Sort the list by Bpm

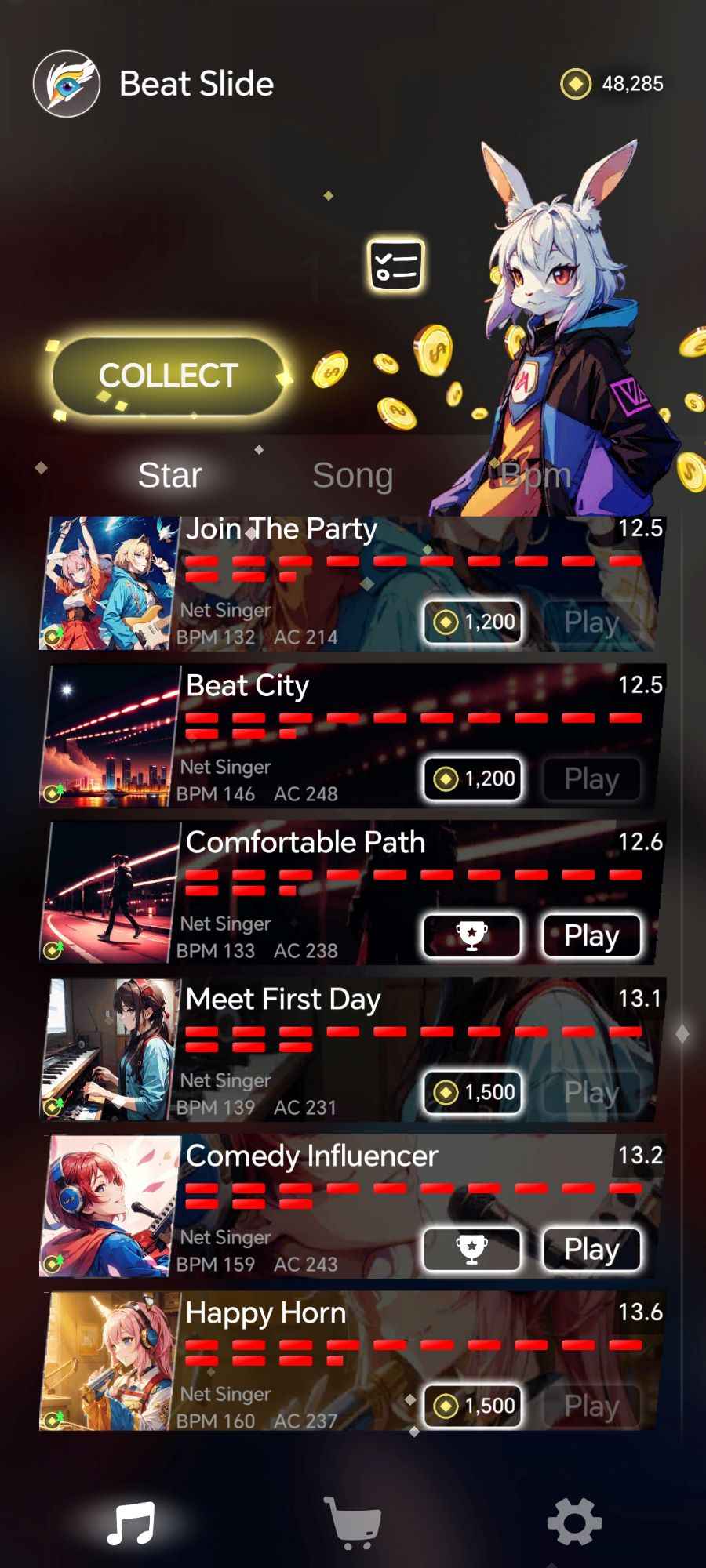click(x=536, y=475)
